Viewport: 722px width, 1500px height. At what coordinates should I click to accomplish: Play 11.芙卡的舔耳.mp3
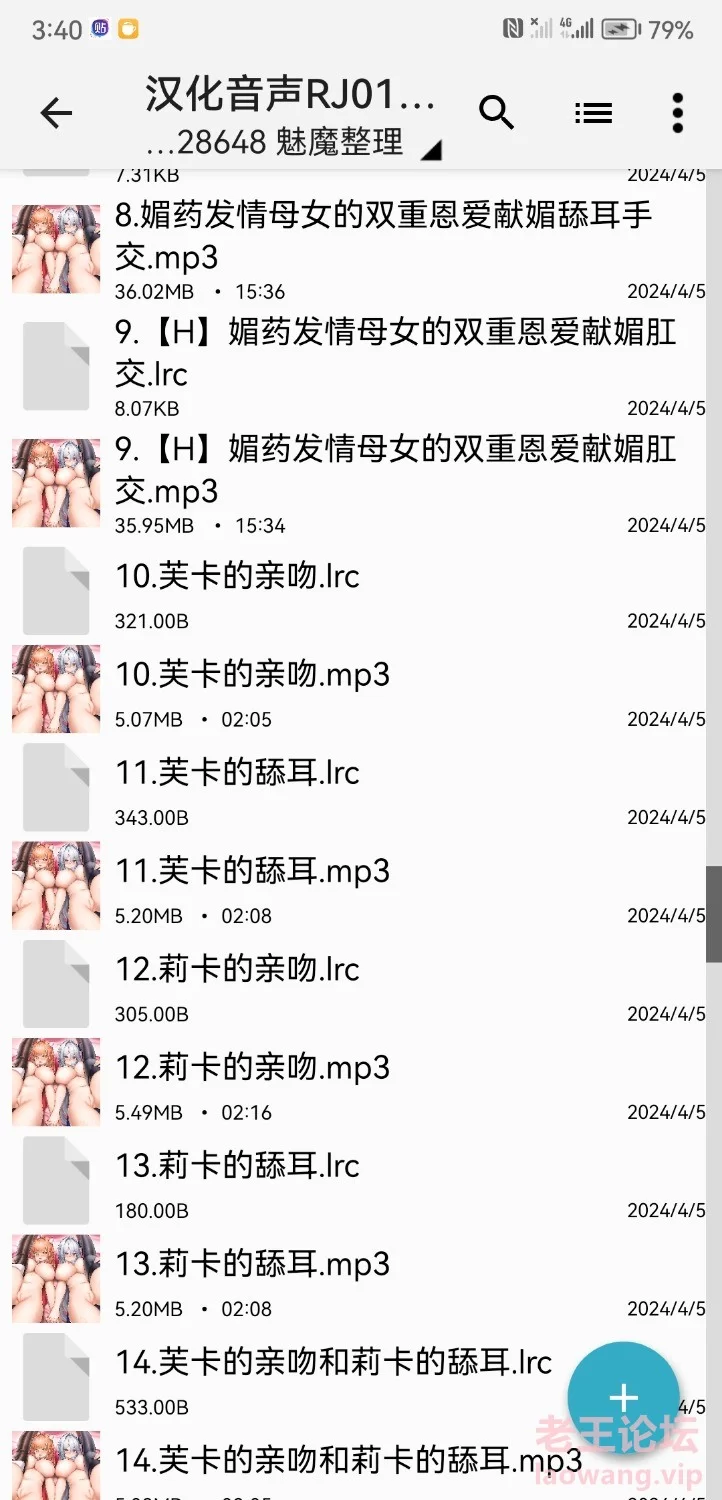tap(361, 885)
